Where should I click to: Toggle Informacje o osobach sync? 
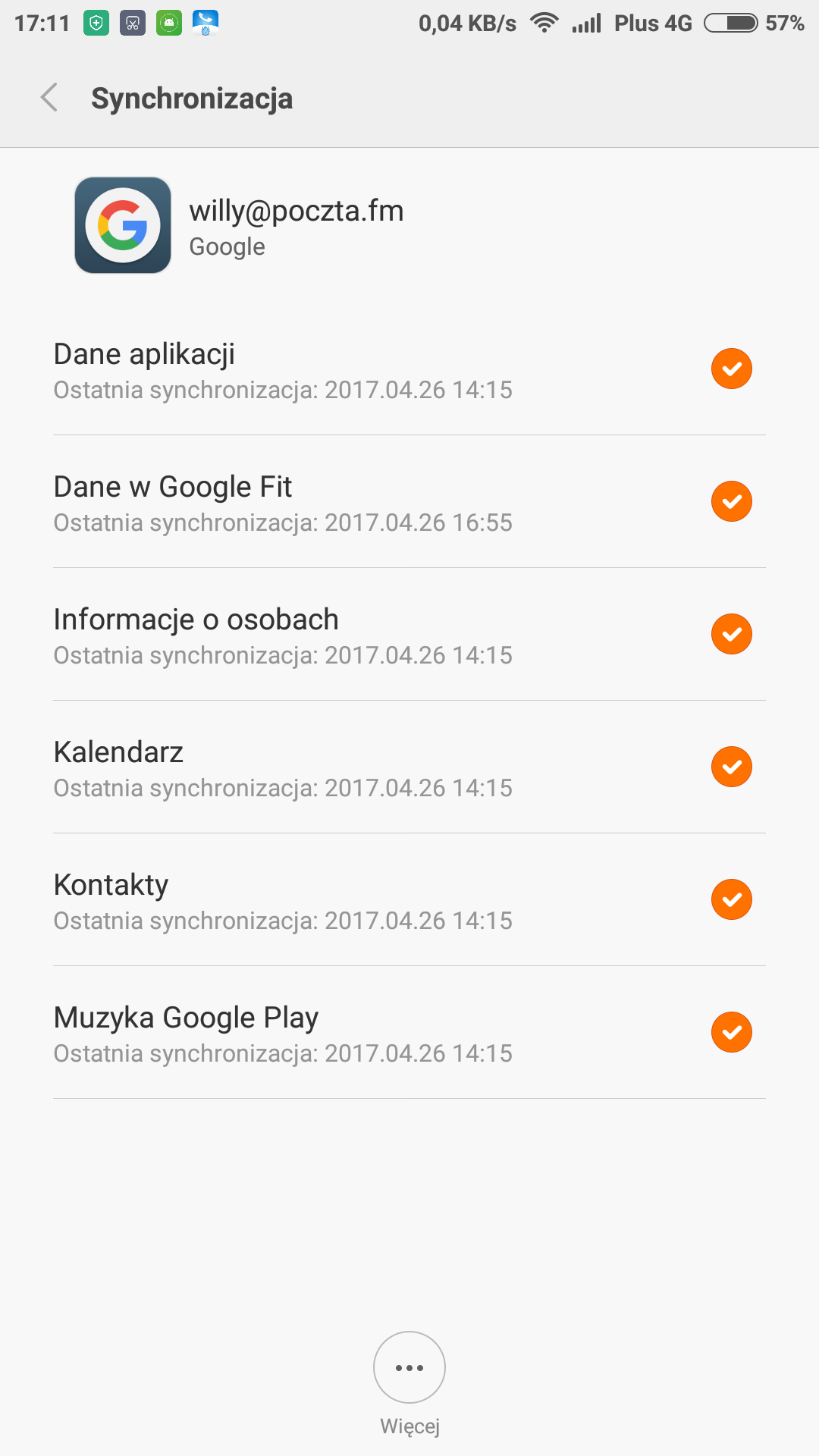tap(731, 635)
